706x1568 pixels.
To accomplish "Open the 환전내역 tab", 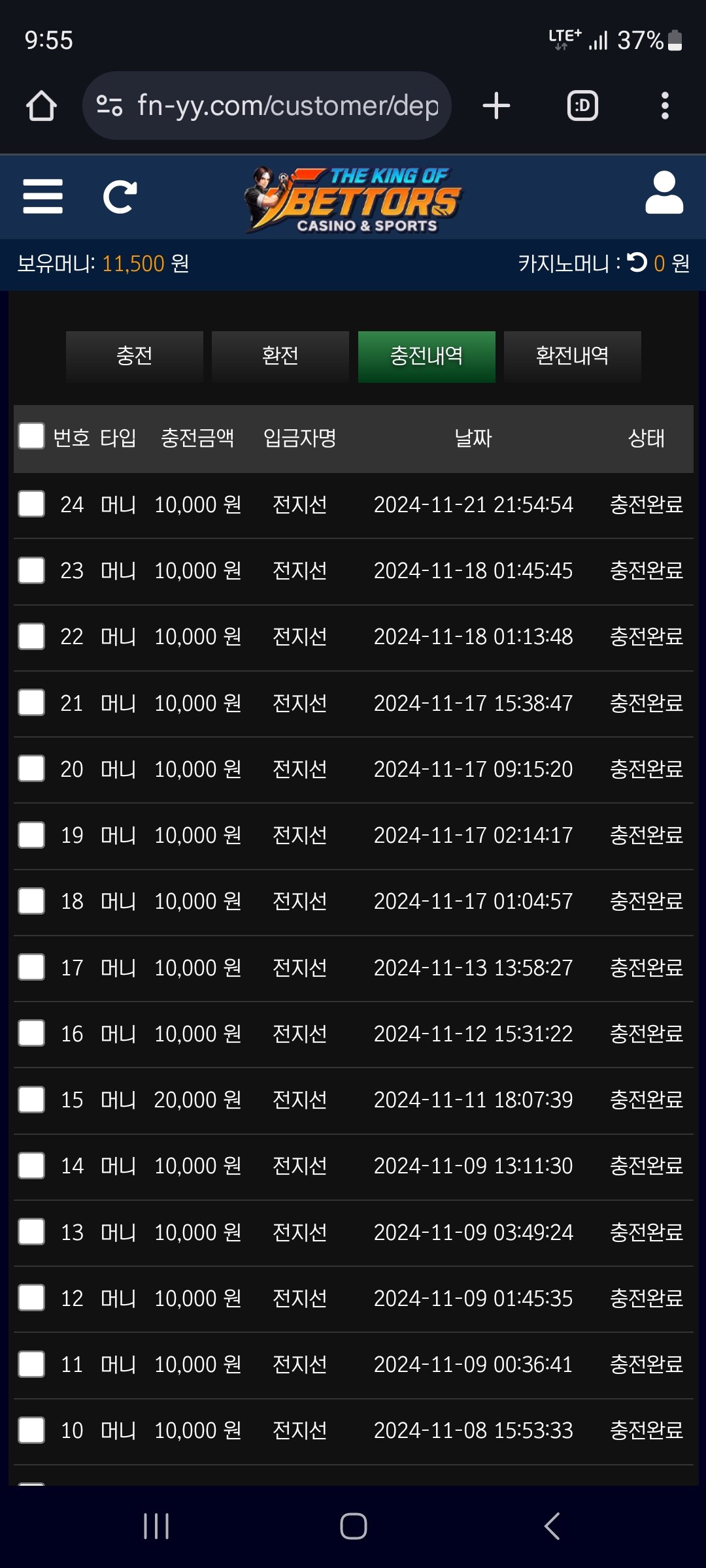I will (x=572, y=356).
